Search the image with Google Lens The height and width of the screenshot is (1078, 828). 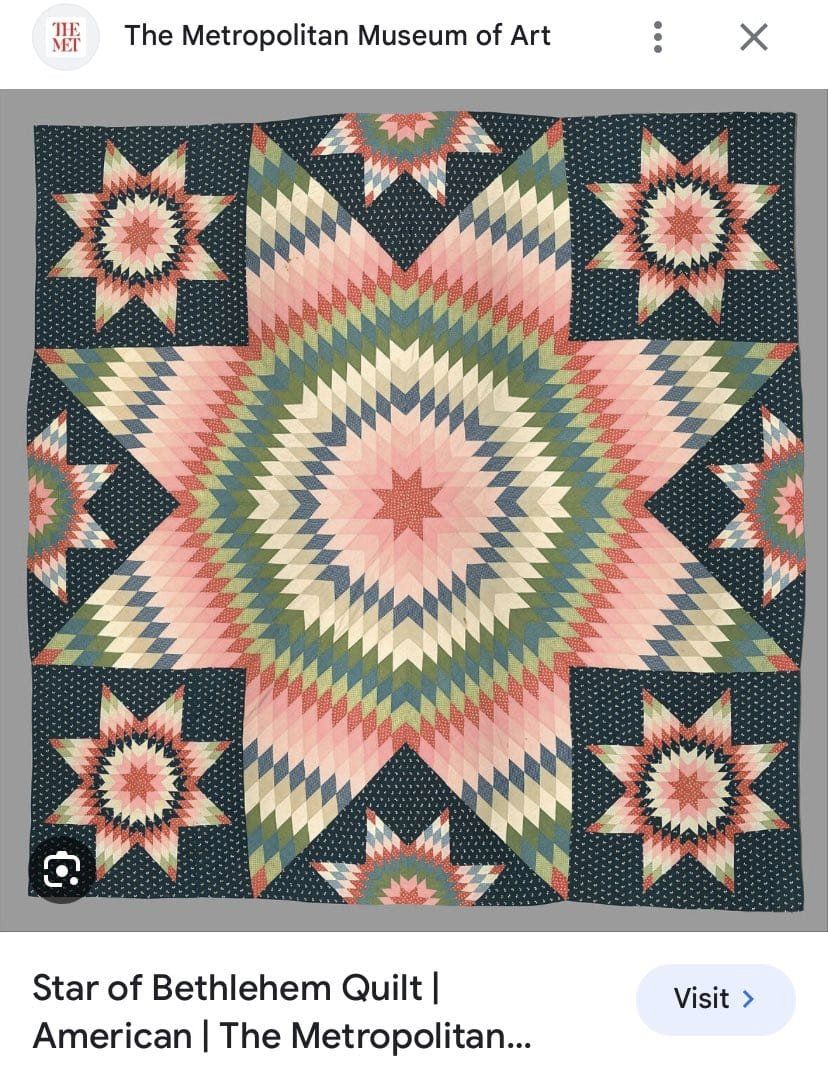click(x=62, y=870)
